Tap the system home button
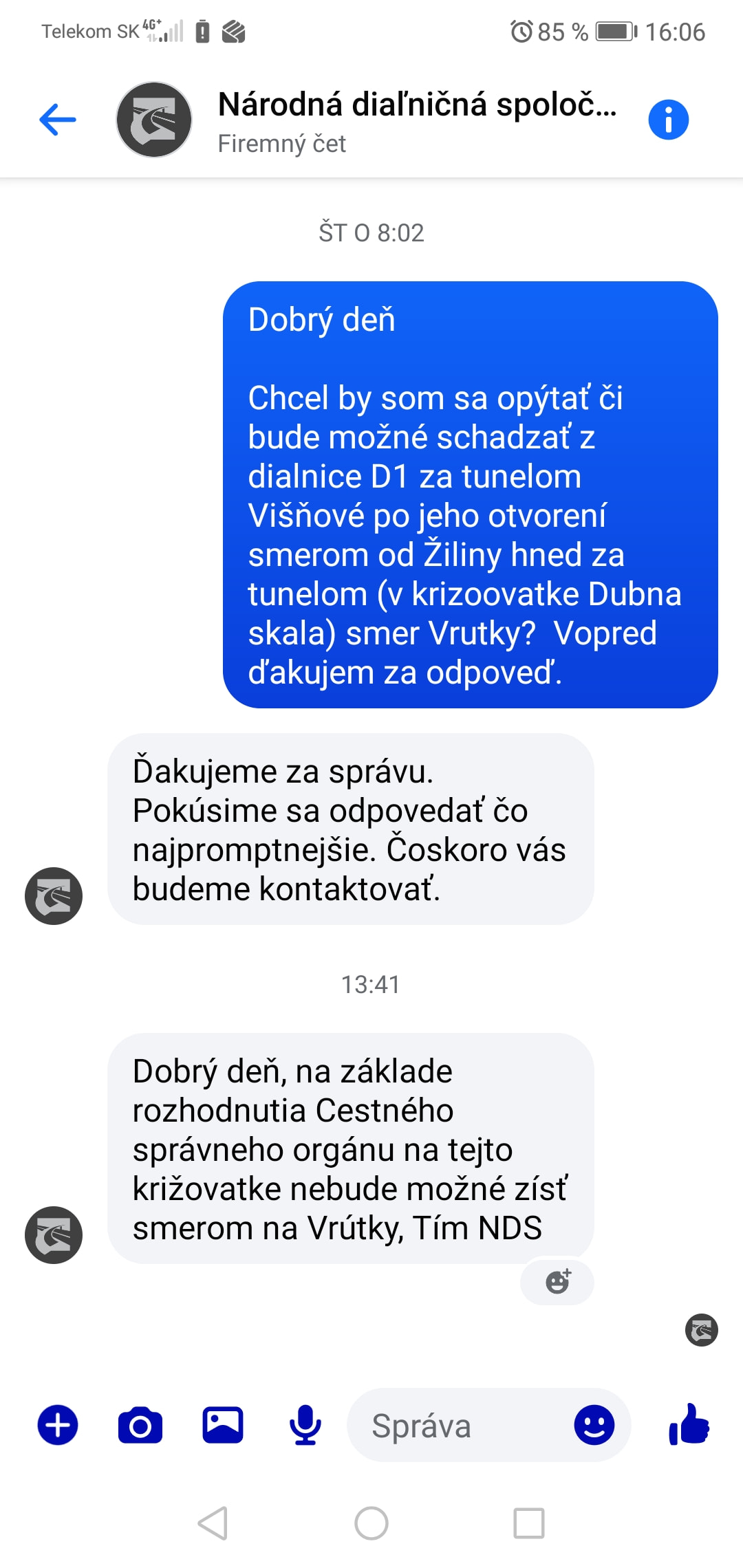The width and height of the screenshot is (743, 1568). pyautogui.click(x=371, y=1523)
